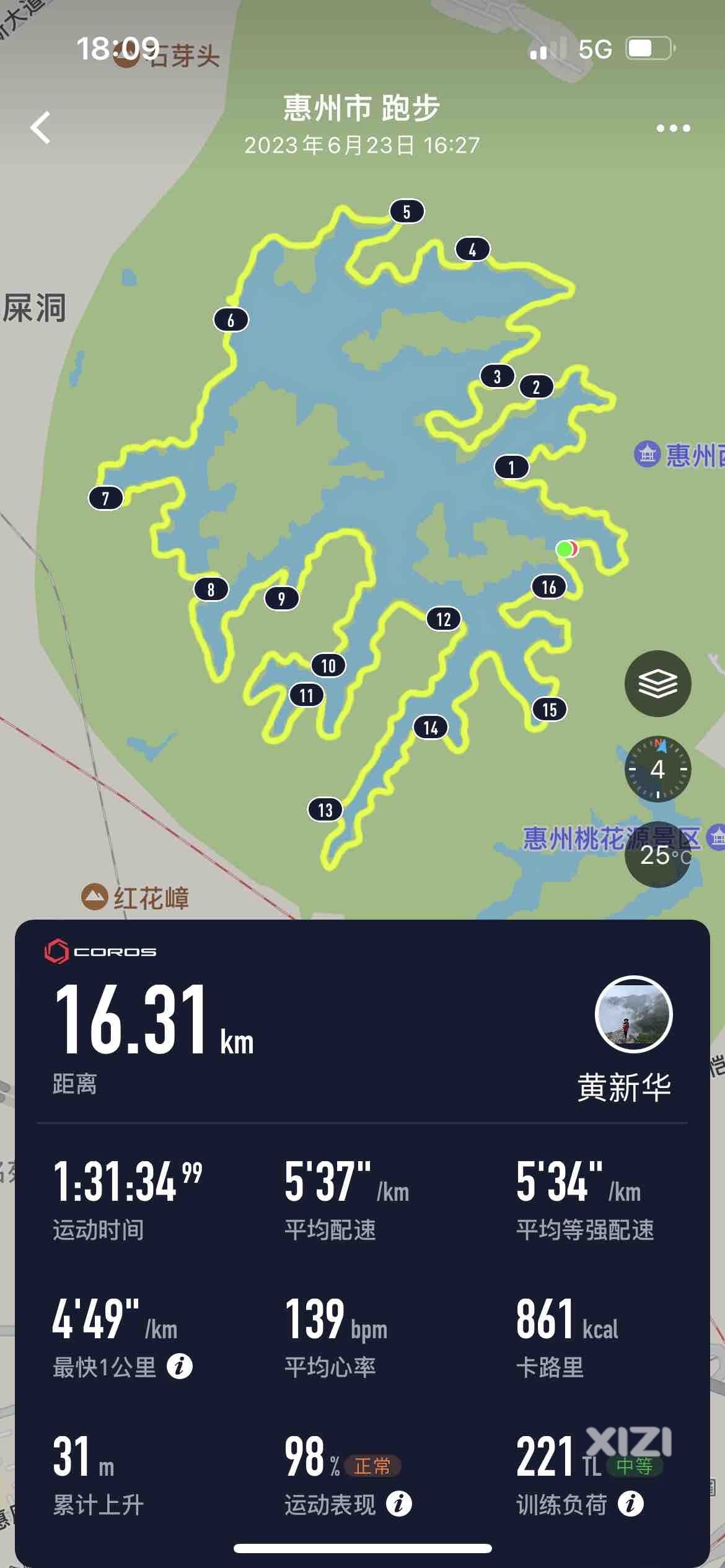Open the 黄新华 profile avatar
This screenshot has width=725, height=1568.
[633, 1014]
